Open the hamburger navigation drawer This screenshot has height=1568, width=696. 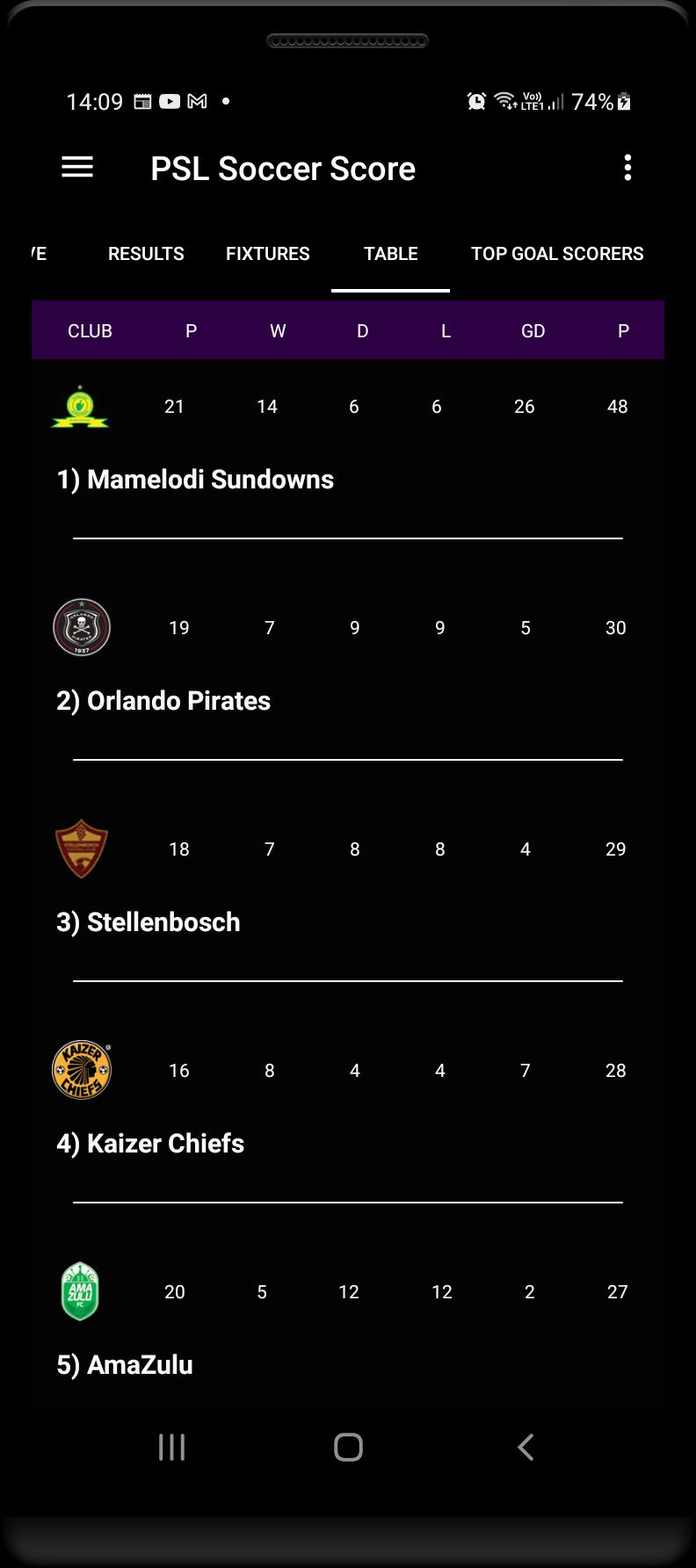point(77,168)
